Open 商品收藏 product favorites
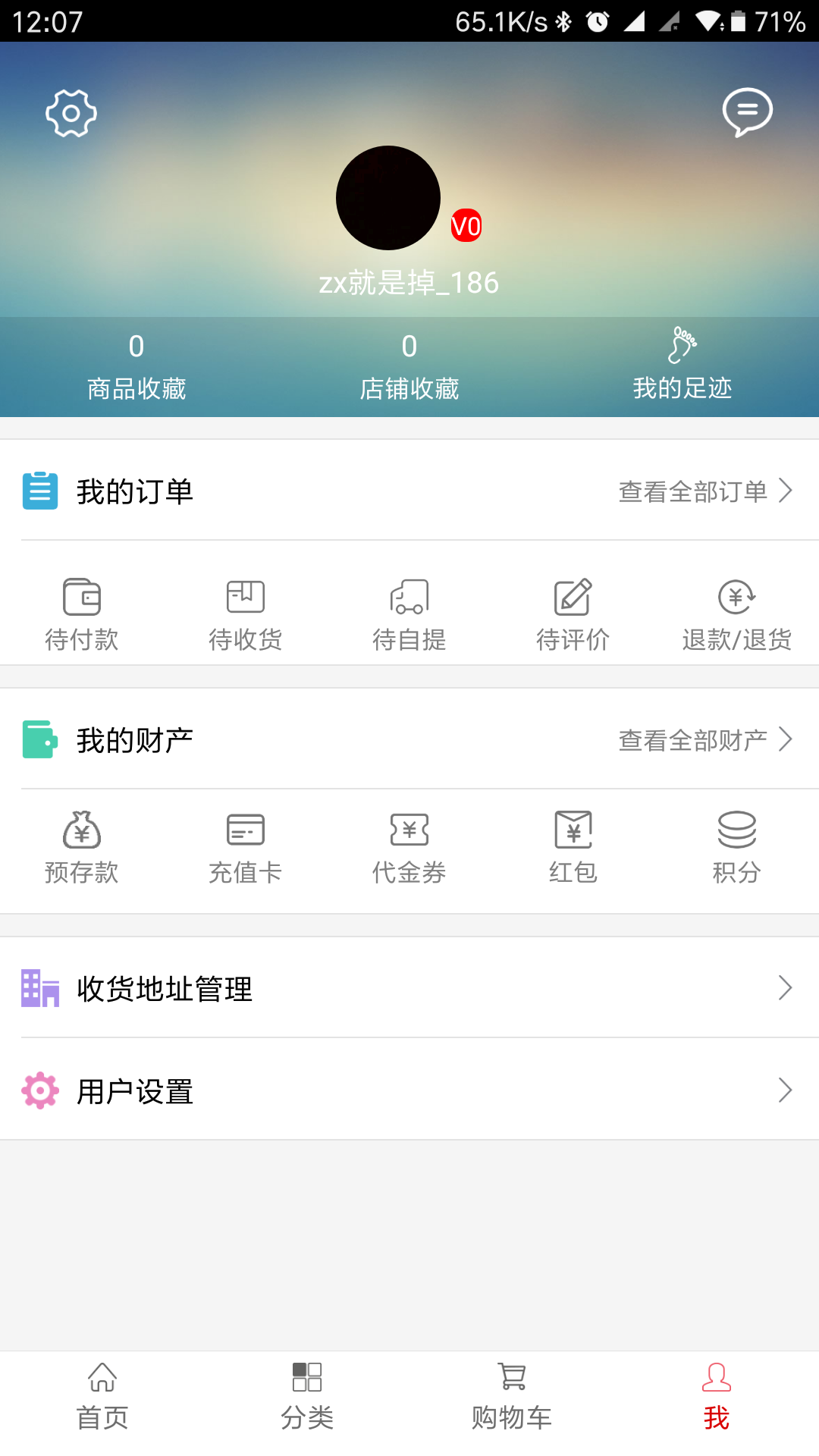This screenshot has height=1456, width=819. click(x=136, y=367)
